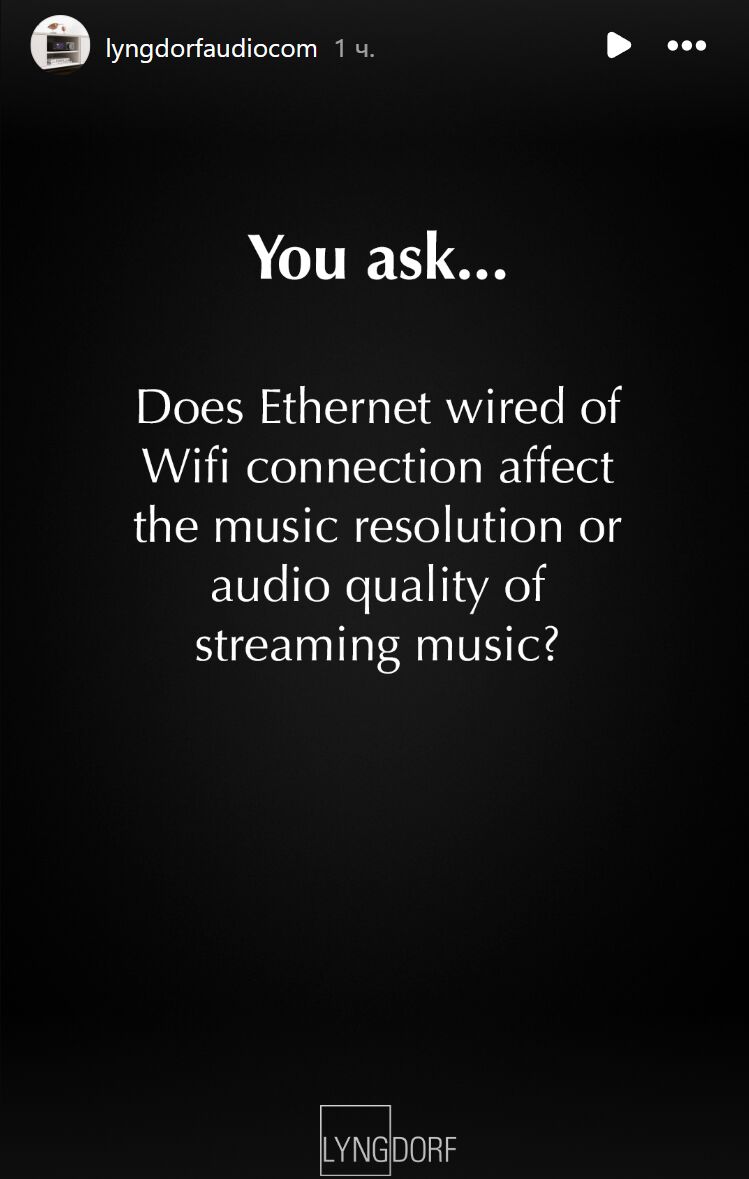749x1179 pixels.
Task: Open lyngdorfaudiocom profile picture
Action: (60, 45)
